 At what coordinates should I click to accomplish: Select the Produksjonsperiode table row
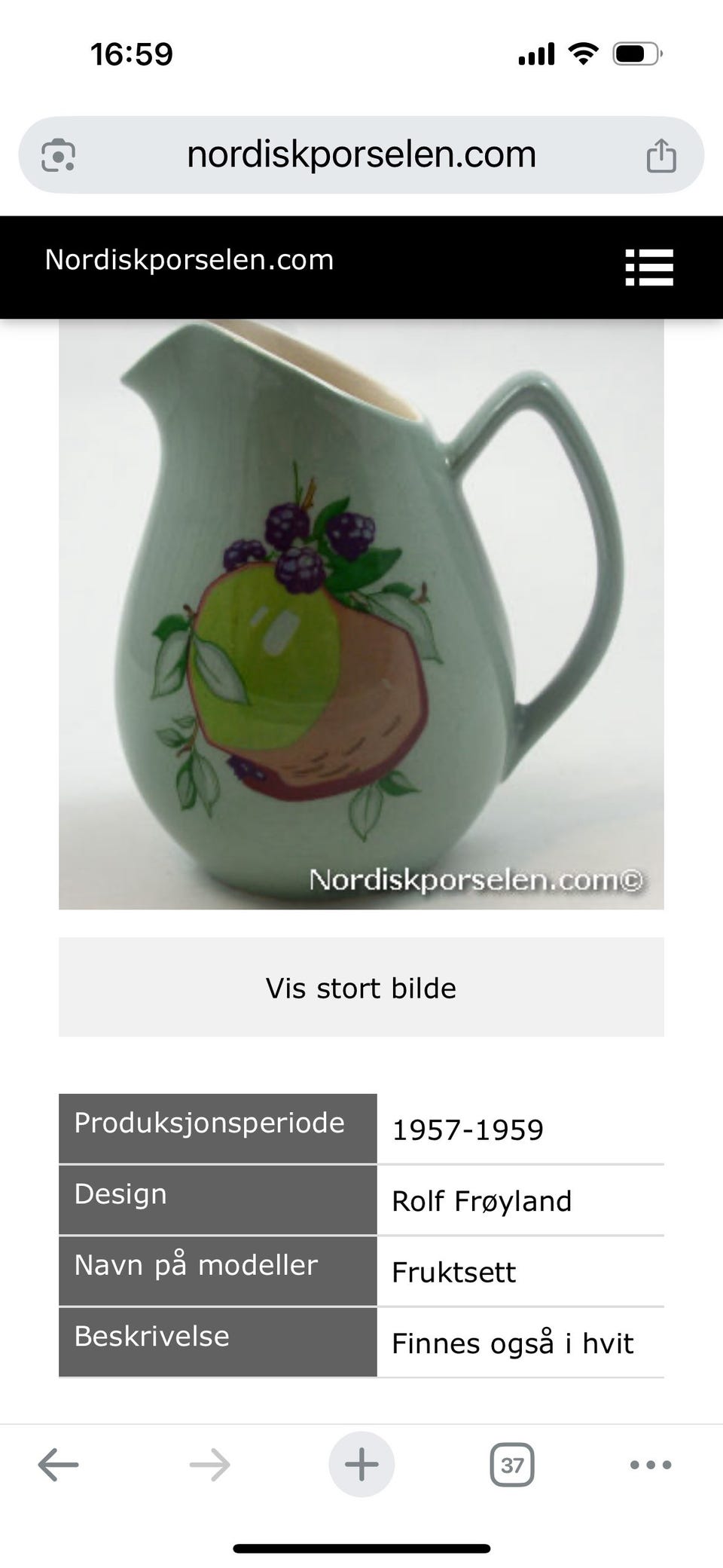click(x=216, y=1122)
